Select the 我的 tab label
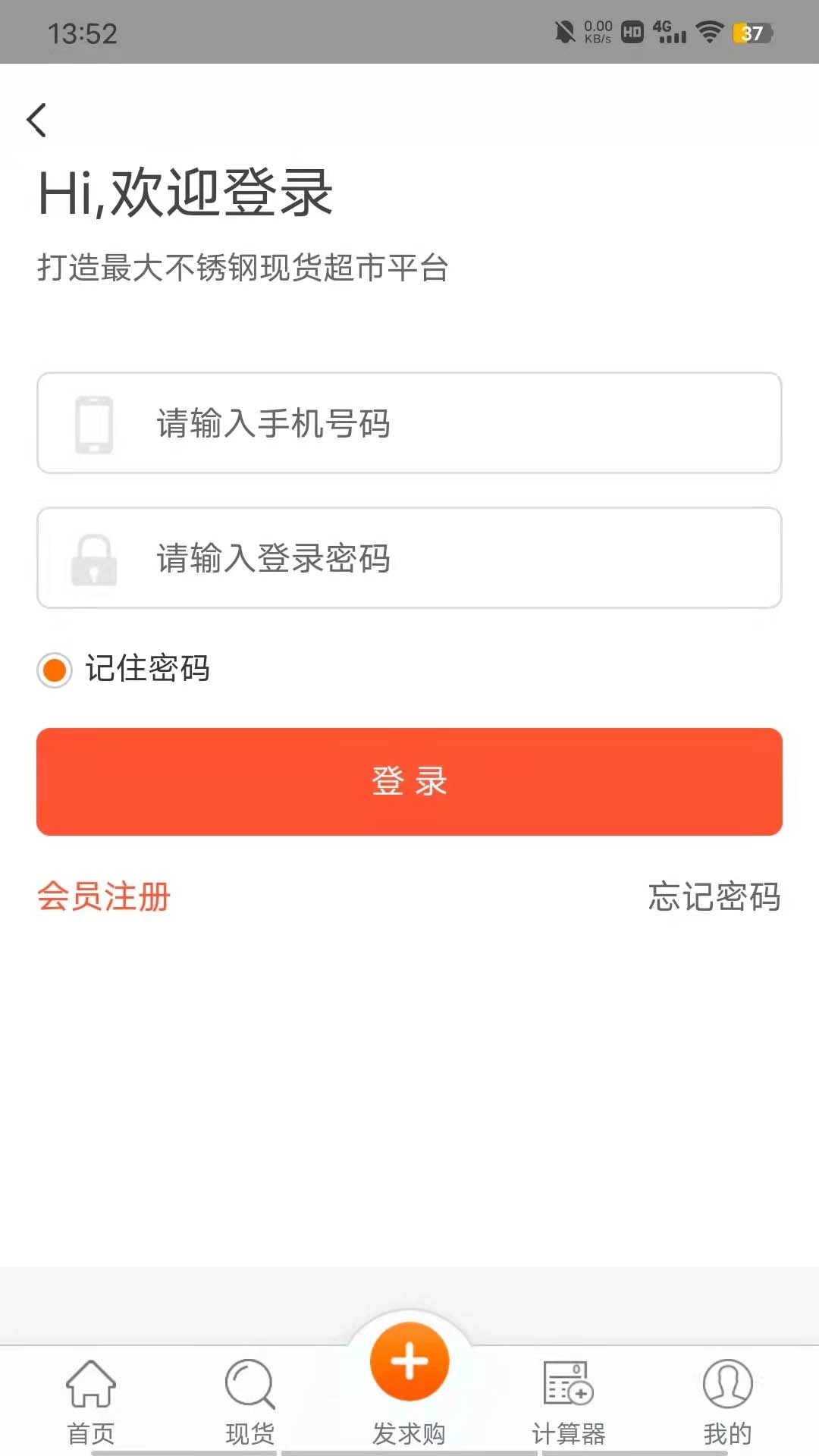This screenshot has height=1456, width=819. pos(726,1432)
